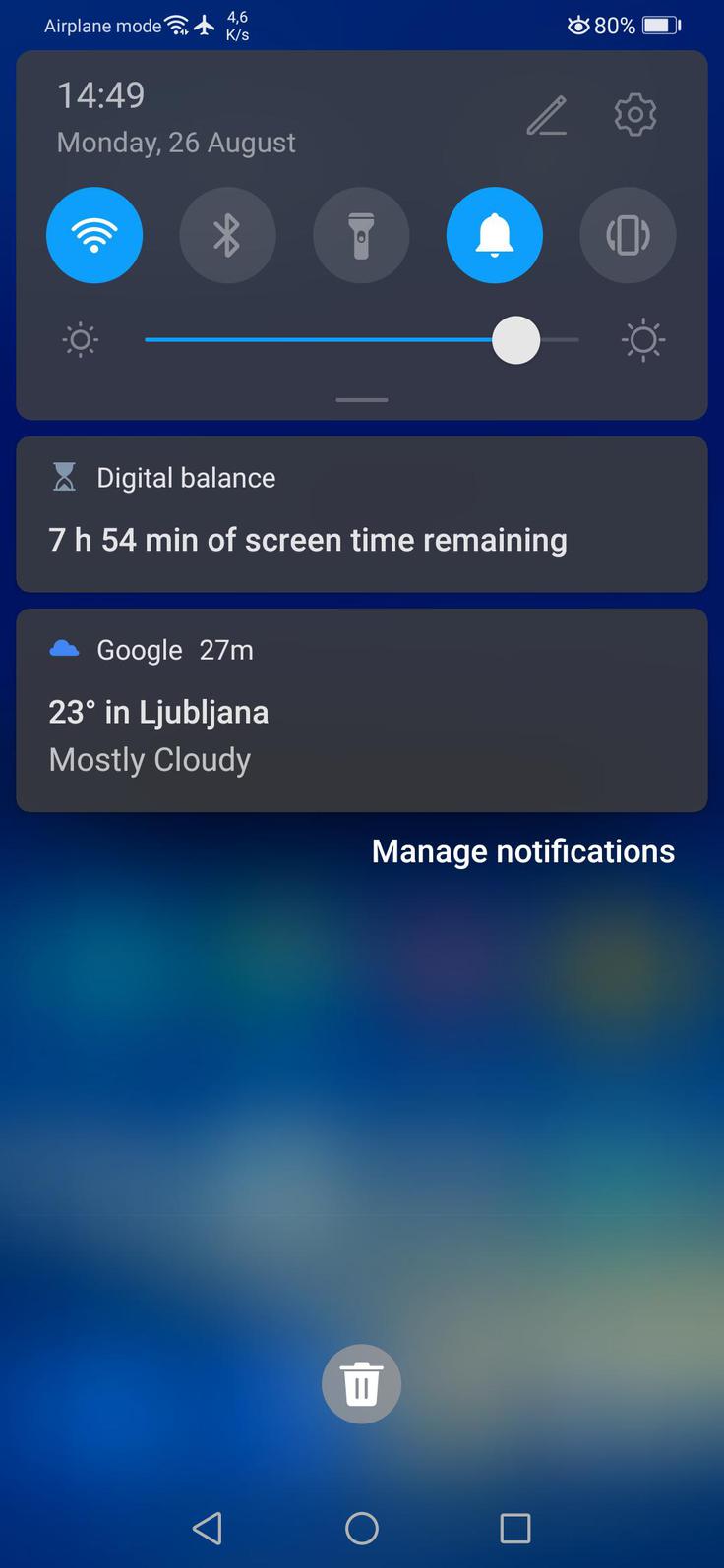Toggle the sound bell quick setting
The width and height of the screenshot is (724, 1568).
tap(494, 235)
